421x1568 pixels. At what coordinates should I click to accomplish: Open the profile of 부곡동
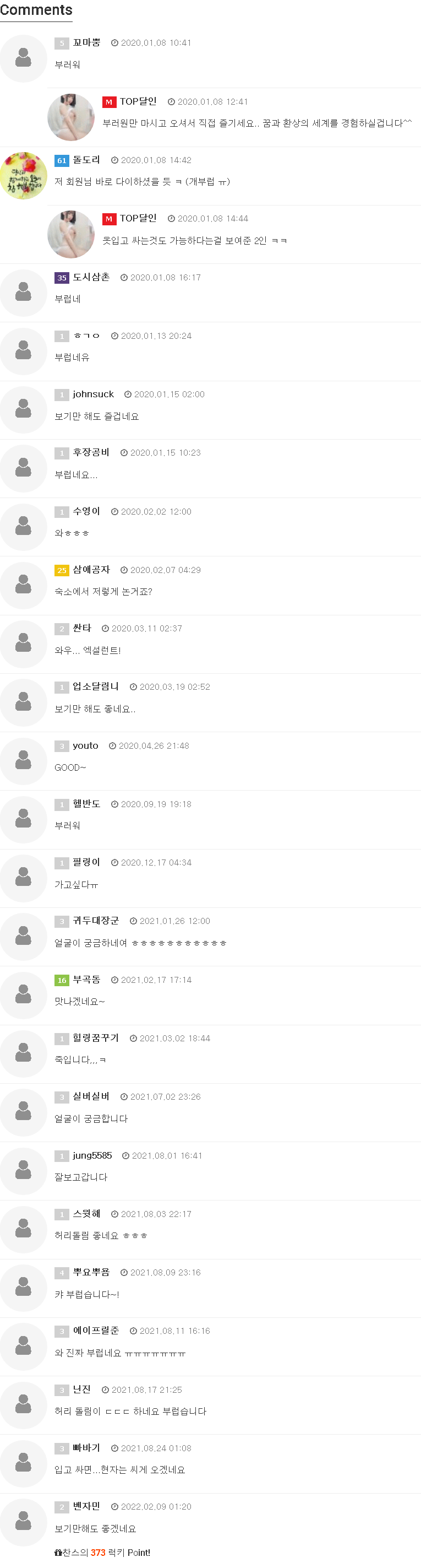pyautogui.click(x=86, y=980)
